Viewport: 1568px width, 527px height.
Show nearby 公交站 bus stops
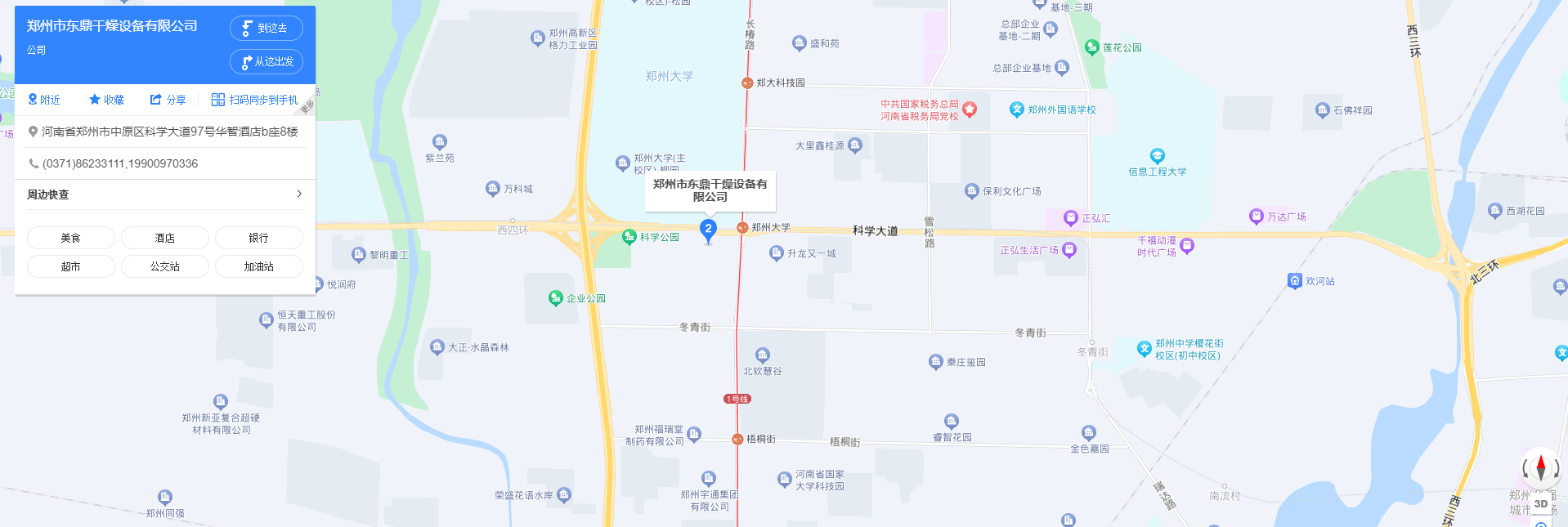(165, 266)
